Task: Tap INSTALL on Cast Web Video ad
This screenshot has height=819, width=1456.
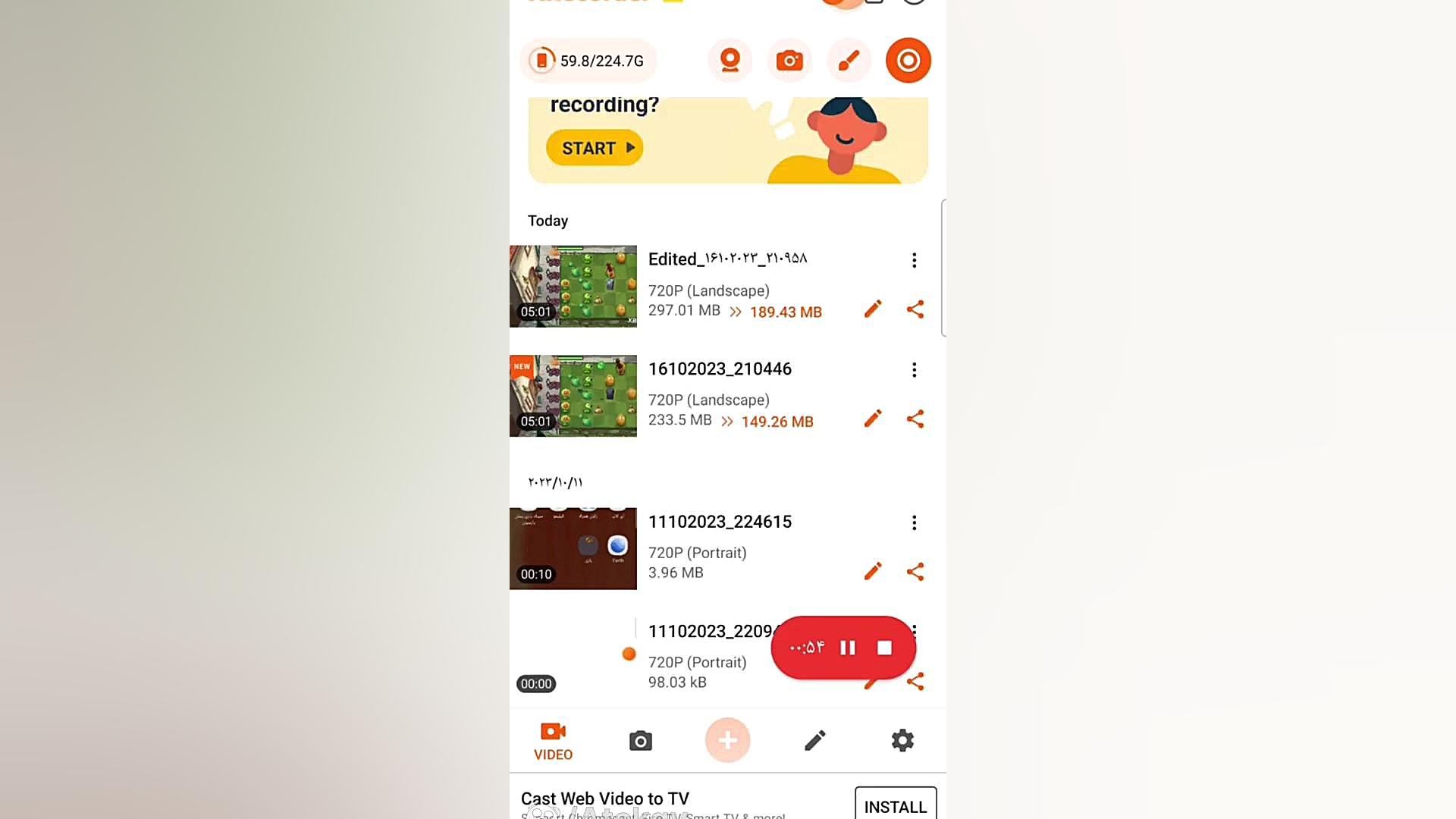Action: click(896, 806)
